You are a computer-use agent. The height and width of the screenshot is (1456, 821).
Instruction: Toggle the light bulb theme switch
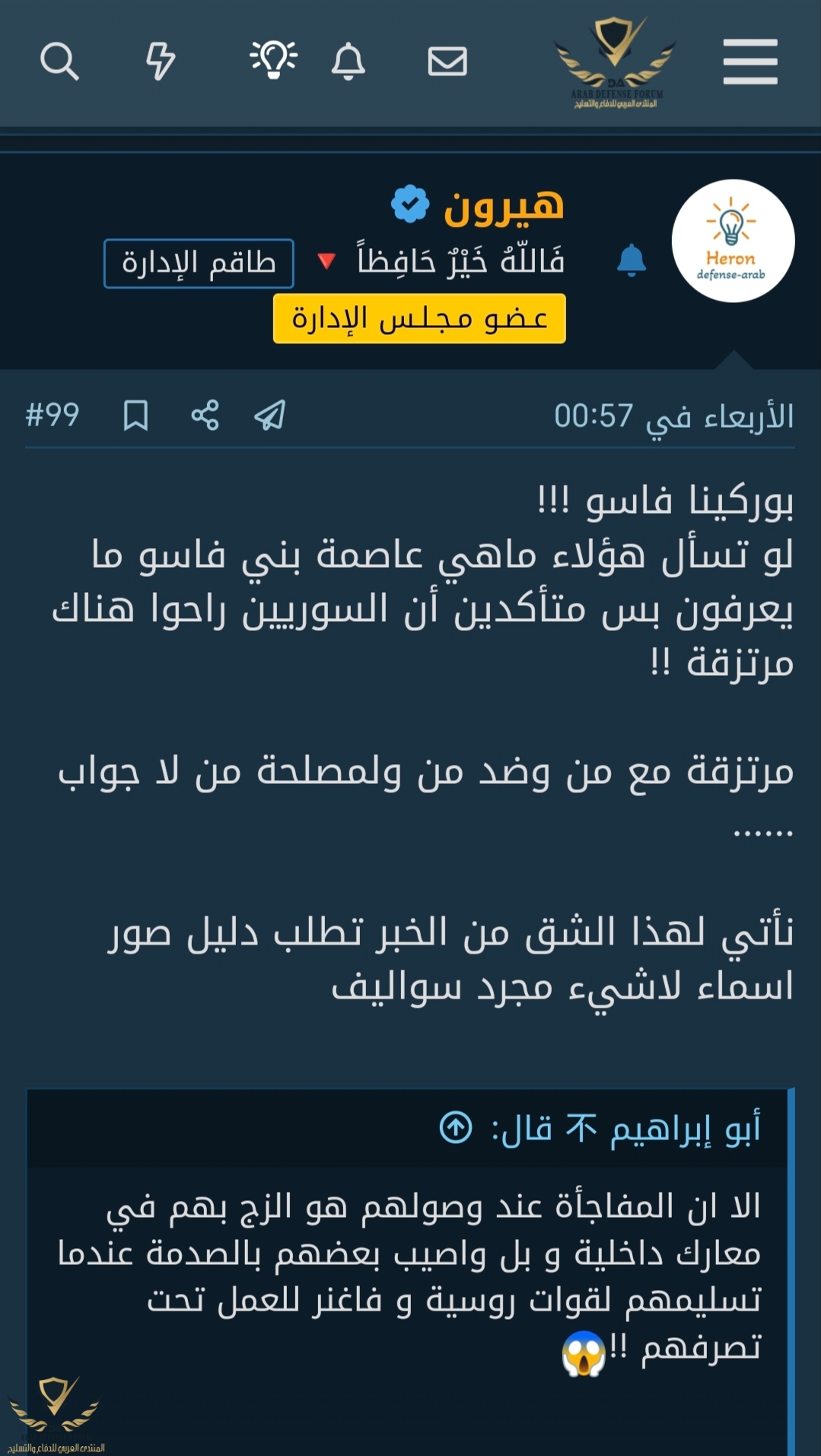[273, 59]
